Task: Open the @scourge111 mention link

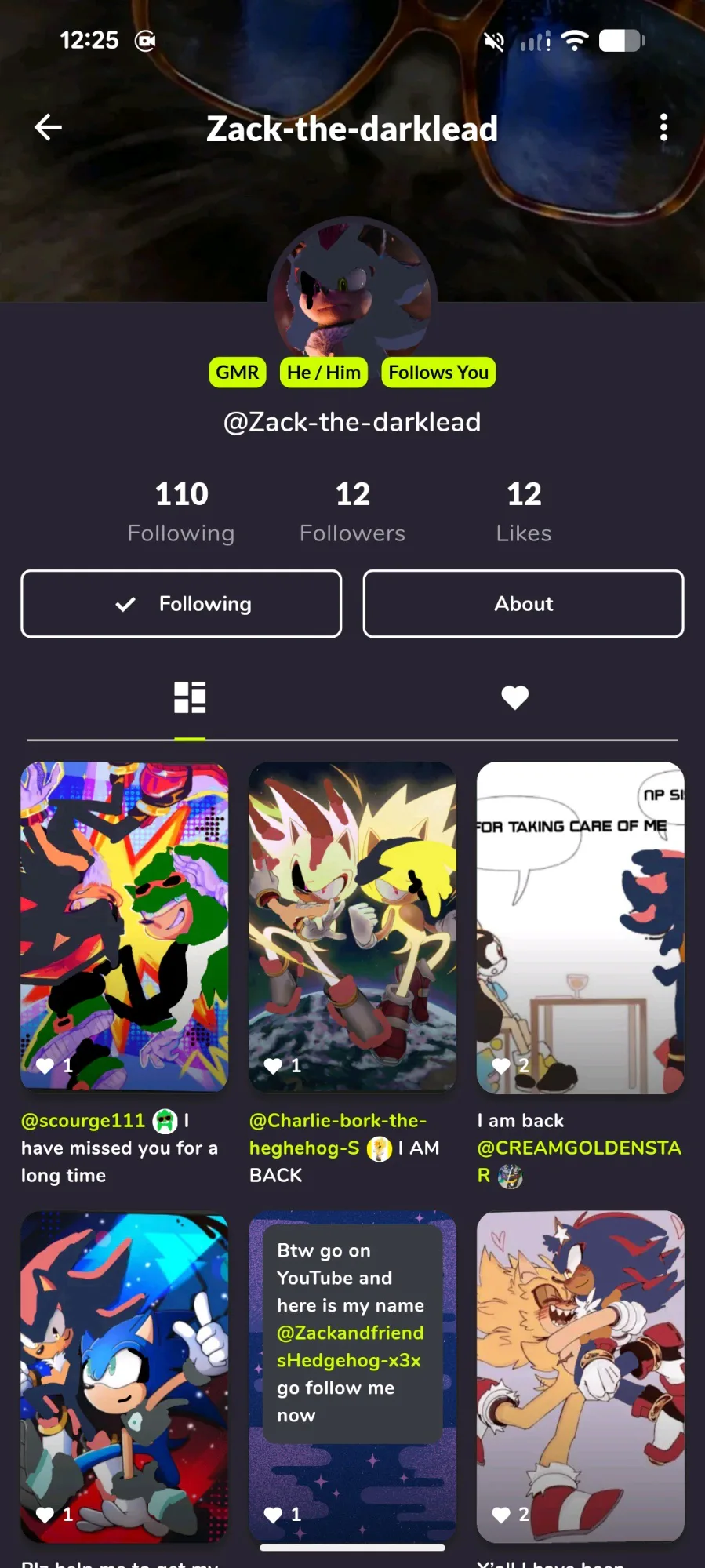Action: coord(83,1121)
